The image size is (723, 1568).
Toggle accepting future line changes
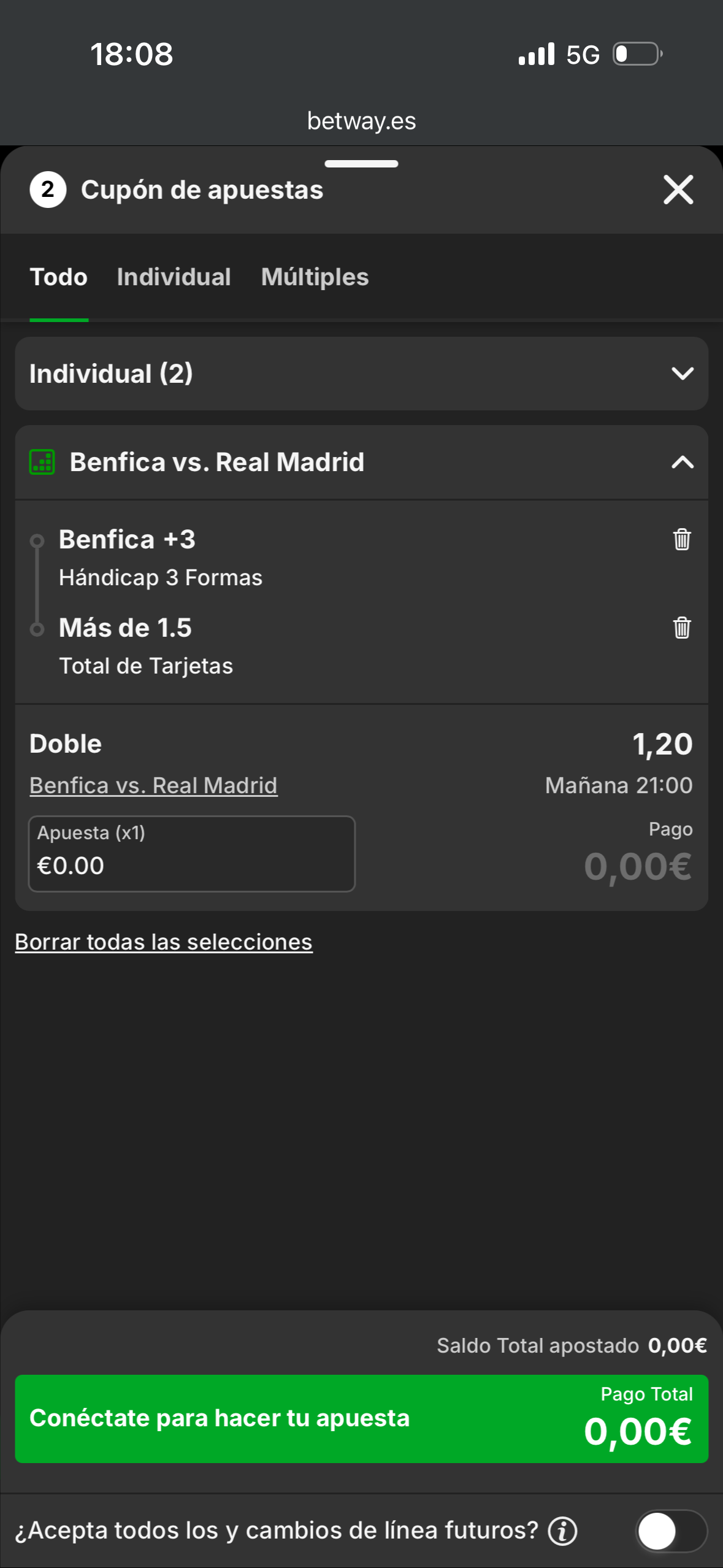(671, 1531)
